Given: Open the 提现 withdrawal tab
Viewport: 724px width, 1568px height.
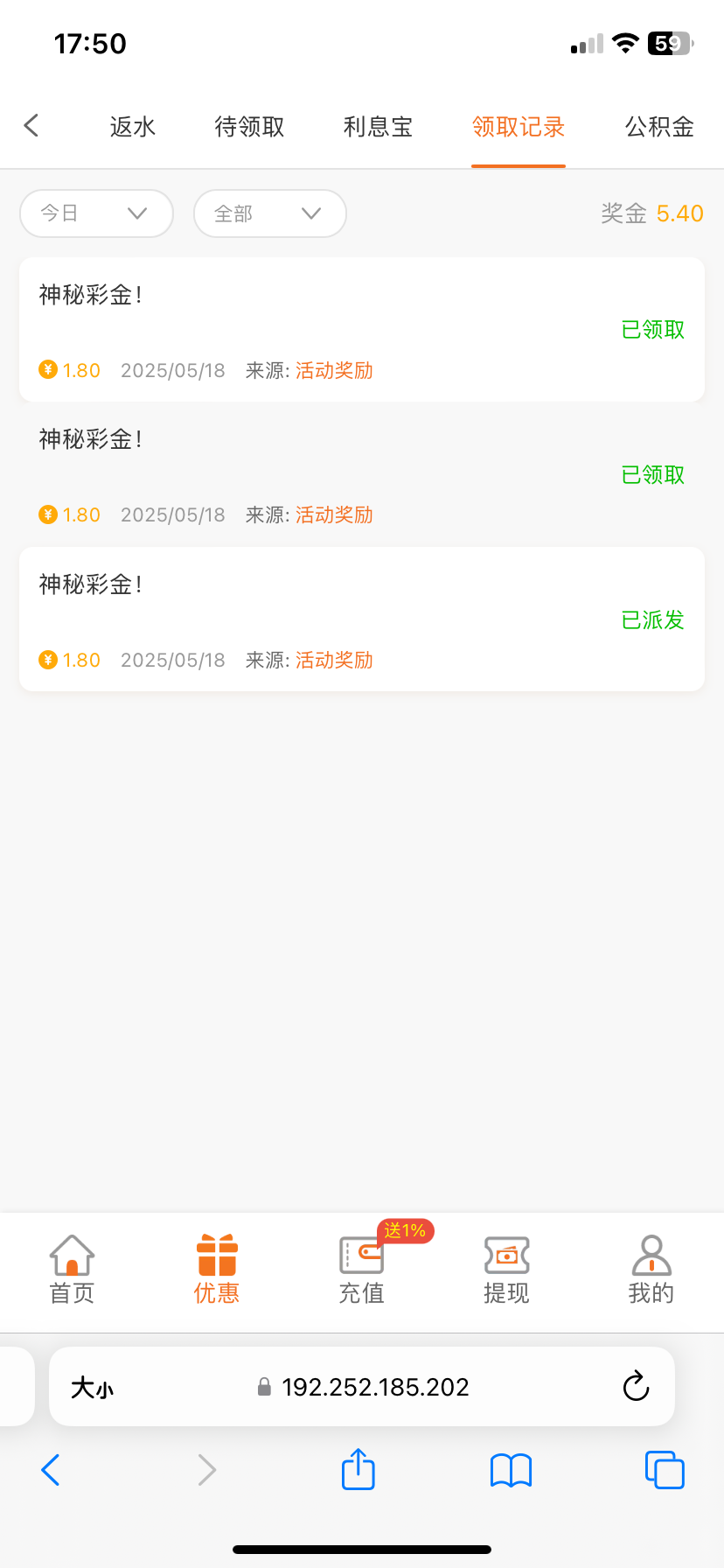Looking at the screenshot, I should 506,1270.
